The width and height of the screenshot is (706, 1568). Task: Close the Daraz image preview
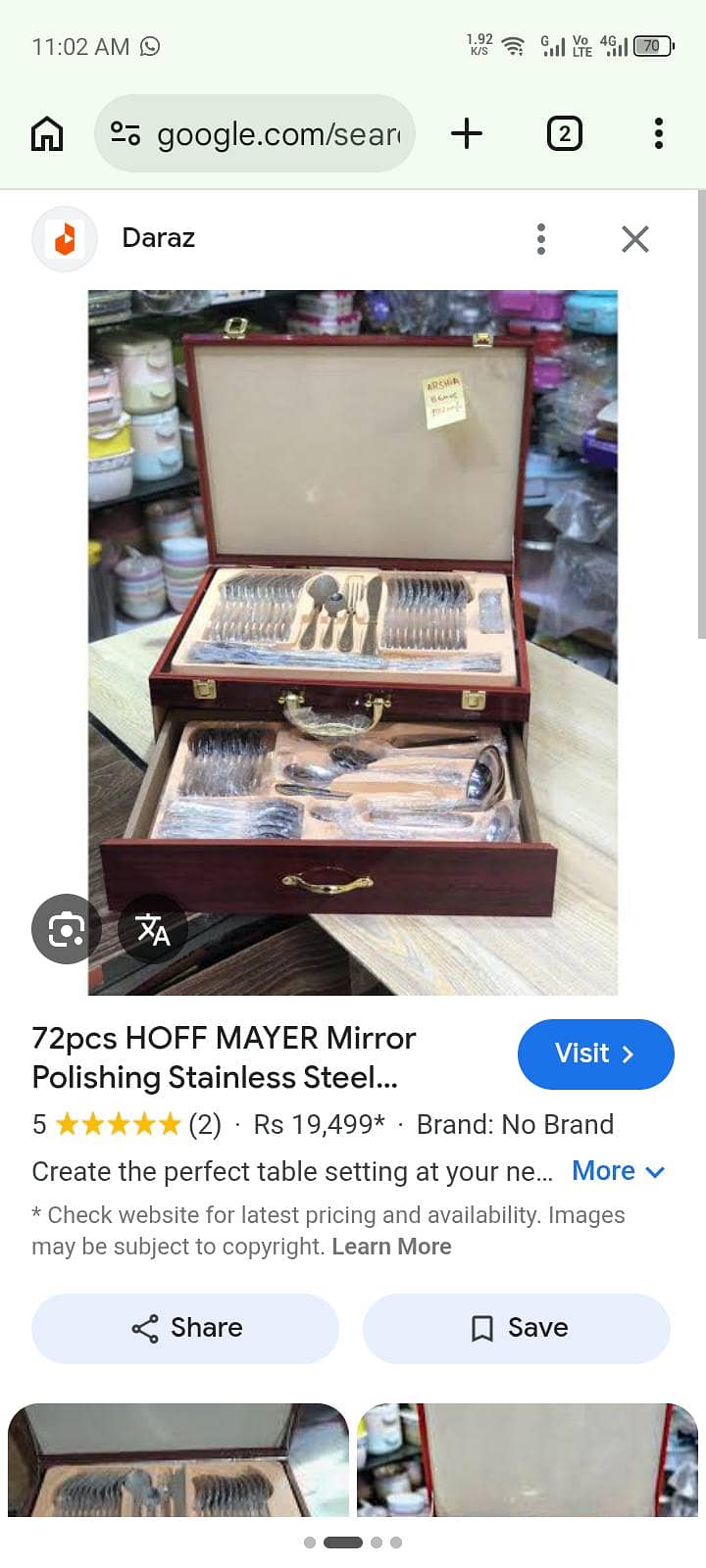635,238
